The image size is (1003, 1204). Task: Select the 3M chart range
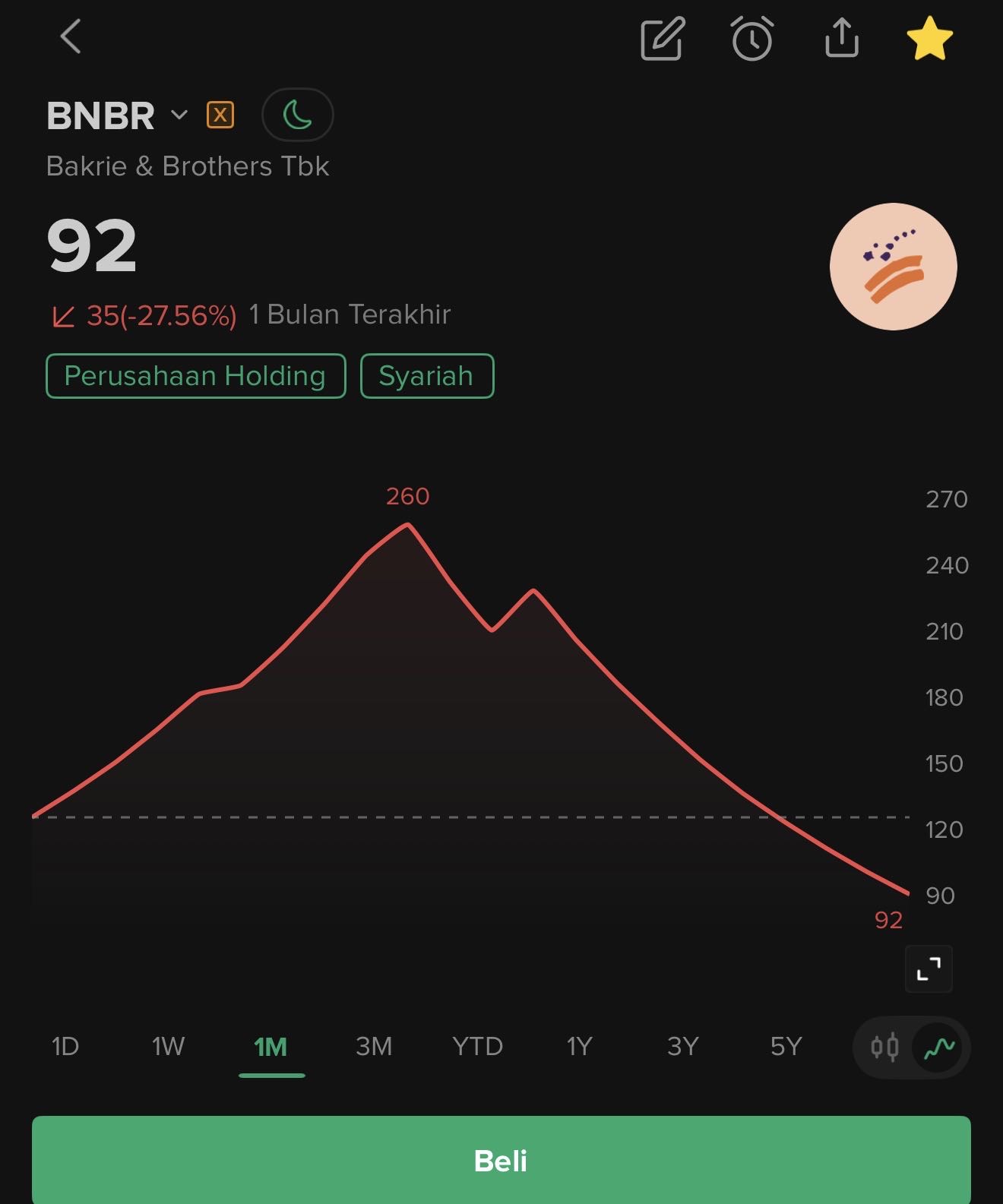coord(374,1047)
